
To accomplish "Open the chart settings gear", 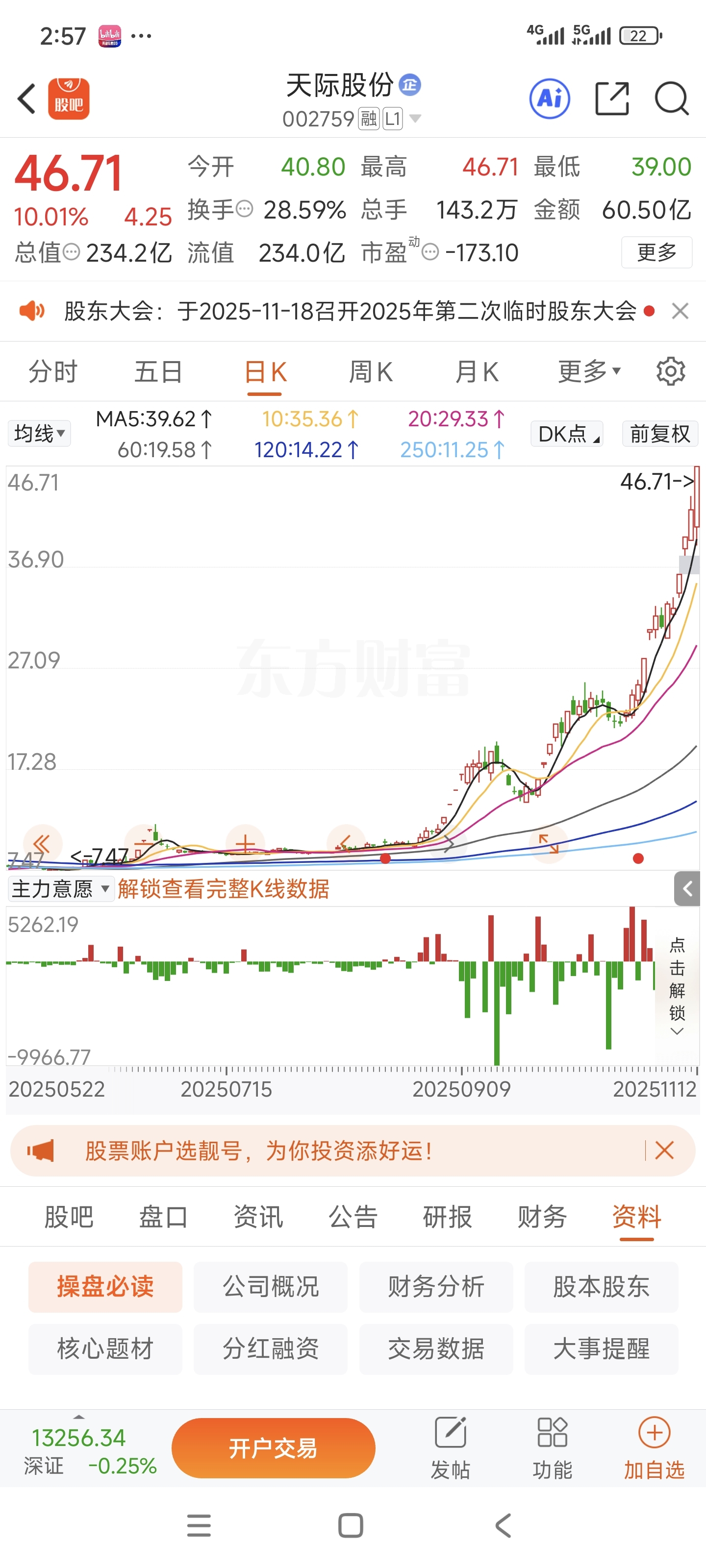I will pos(671,371).
